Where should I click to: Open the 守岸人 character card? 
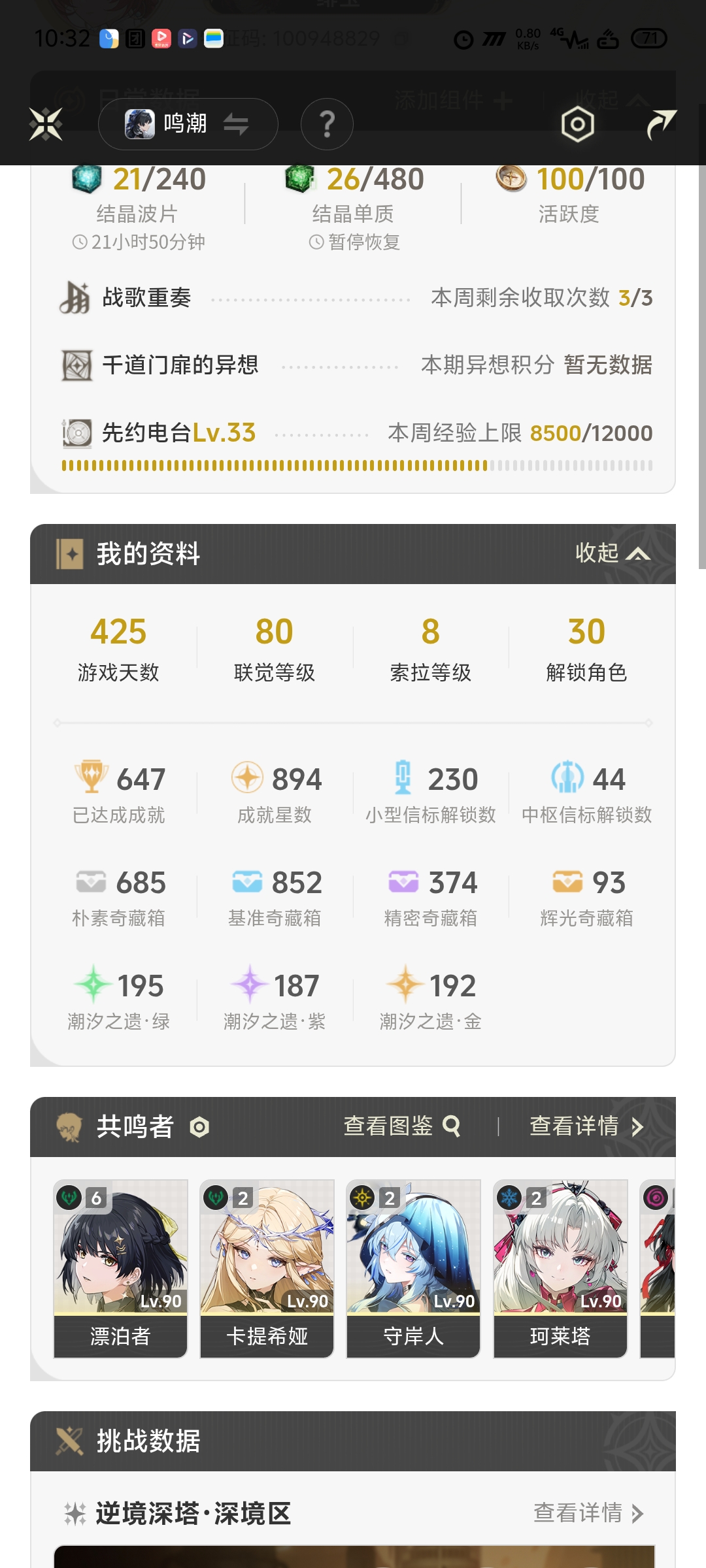coord(413,1268)
